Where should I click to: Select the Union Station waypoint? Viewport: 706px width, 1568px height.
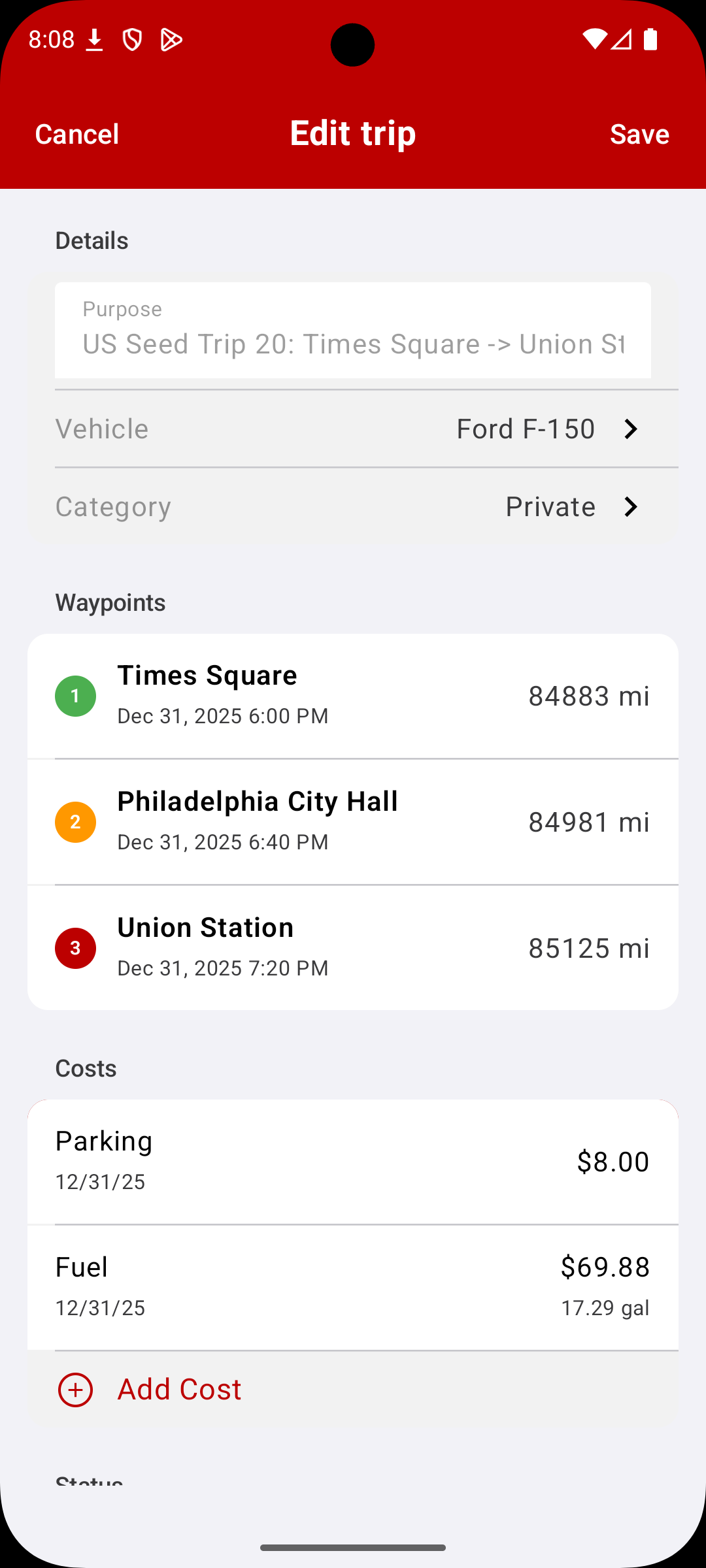[353, 948]
